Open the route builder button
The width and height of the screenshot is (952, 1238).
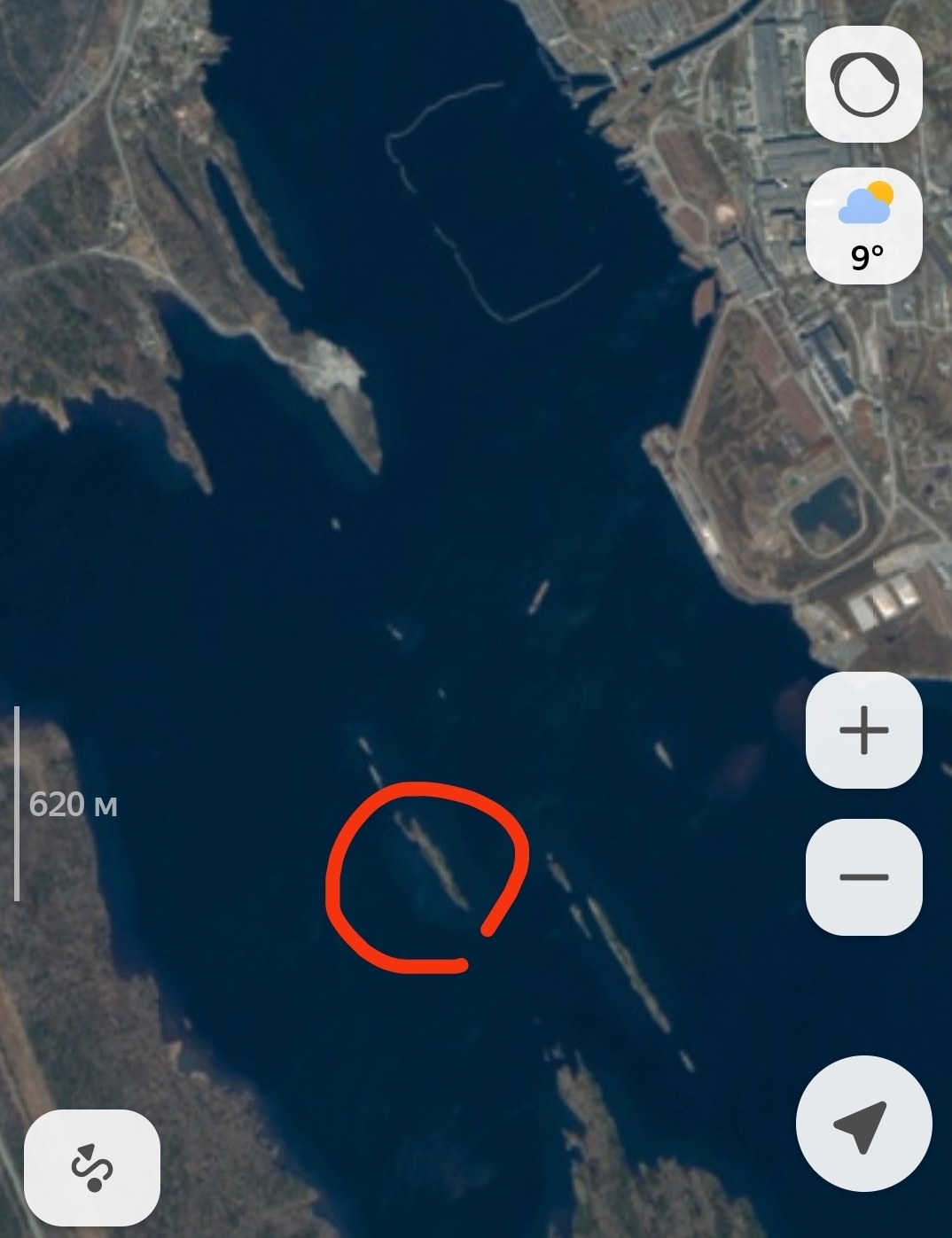coord(92,1167)
